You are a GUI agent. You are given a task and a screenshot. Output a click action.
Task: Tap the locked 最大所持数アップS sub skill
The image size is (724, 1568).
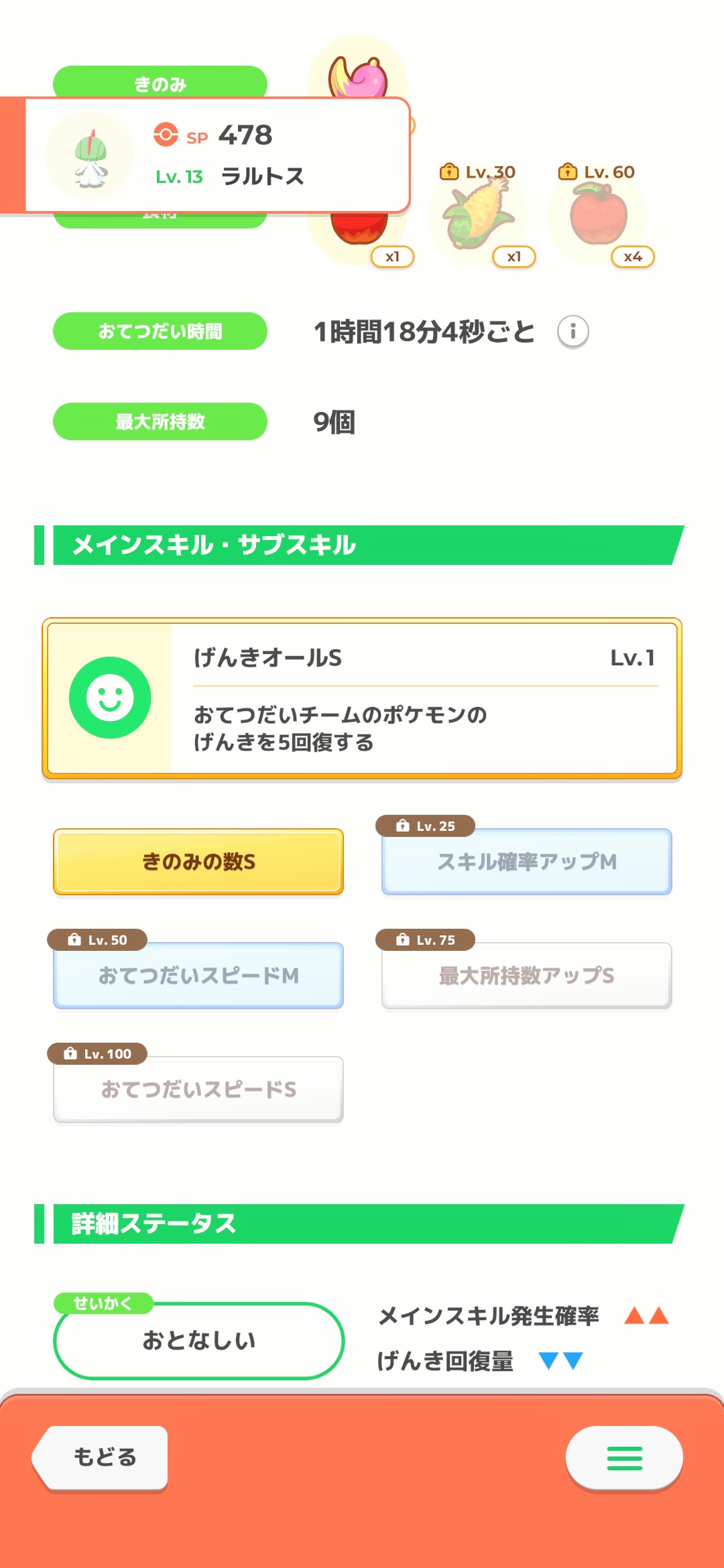pyautogui.click(x=526, y=976)
